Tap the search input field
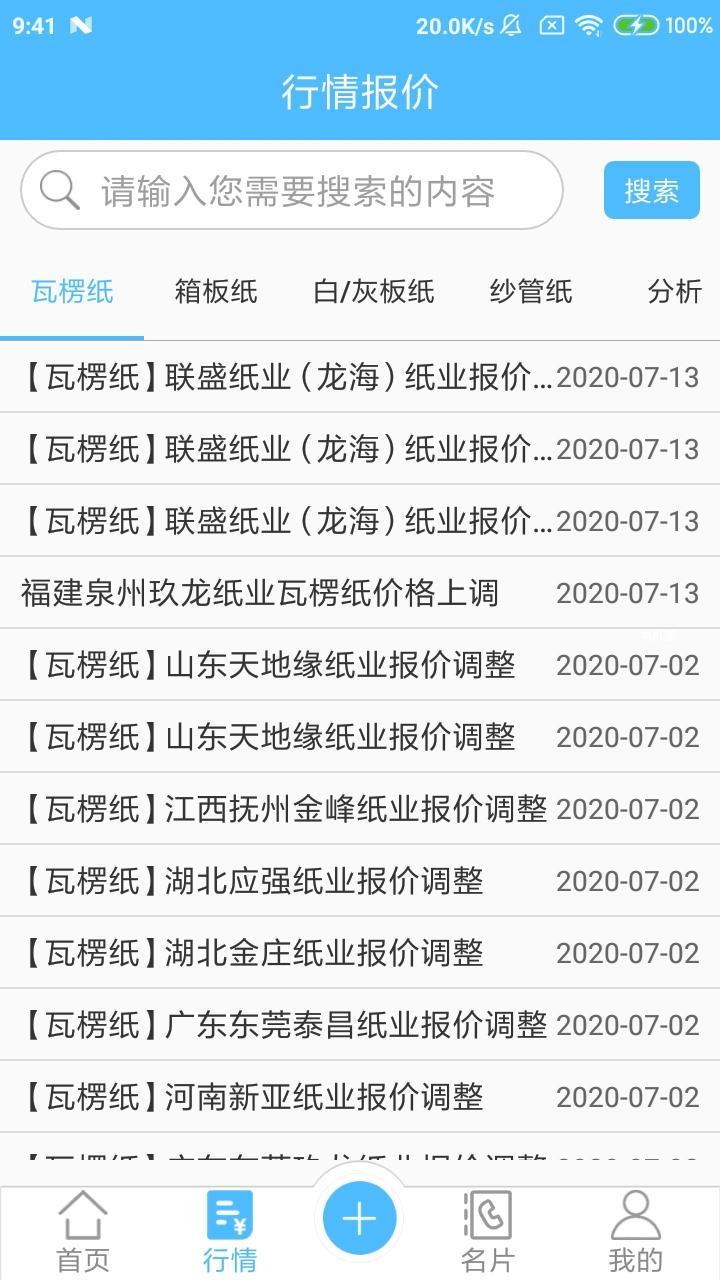Viewport: 720px width, 1280px height. (x=296, y=191)
